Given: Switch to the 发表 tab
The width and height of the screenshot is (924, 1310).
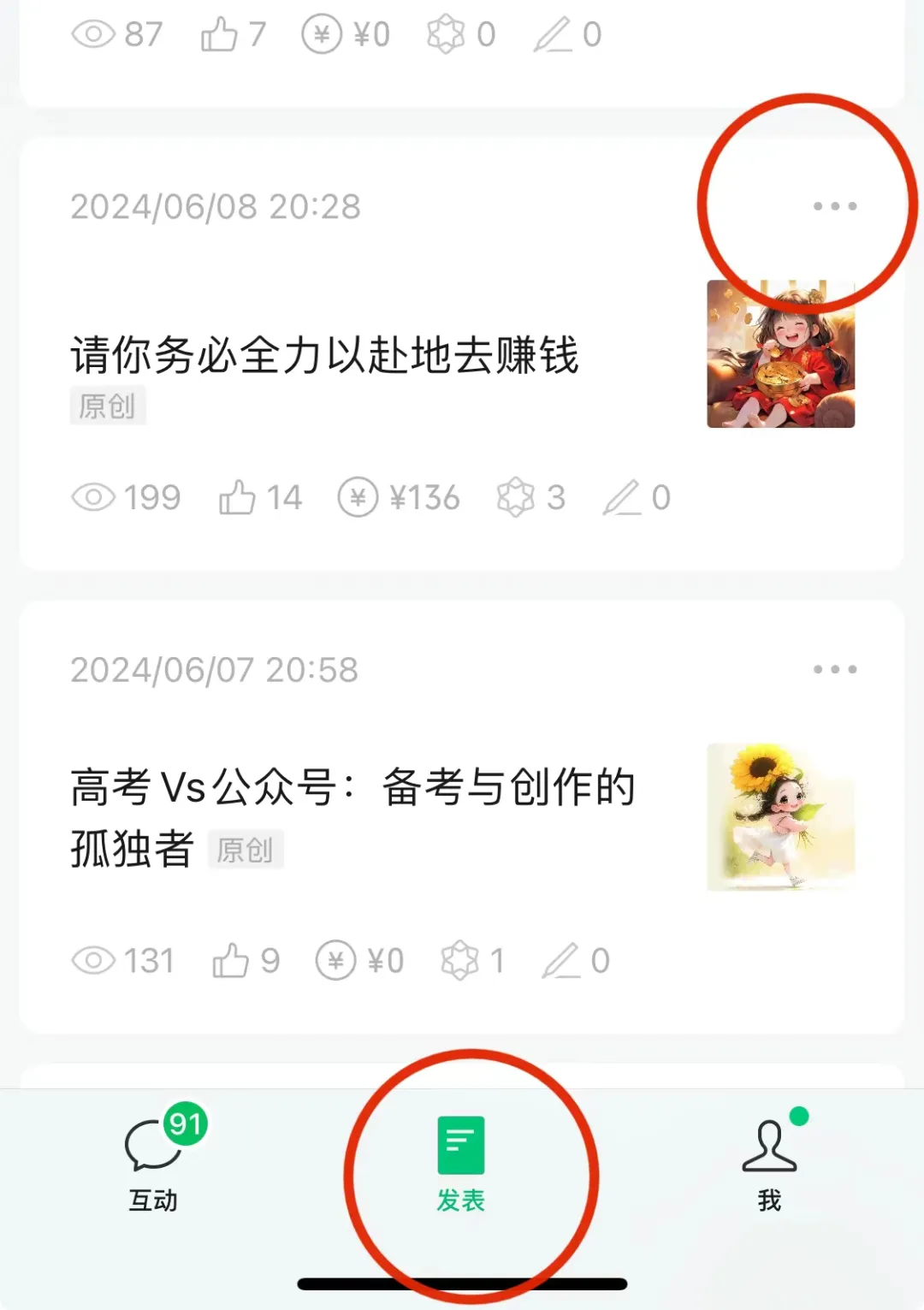Looking at the screenshot, I should (x=461, y=1162).
